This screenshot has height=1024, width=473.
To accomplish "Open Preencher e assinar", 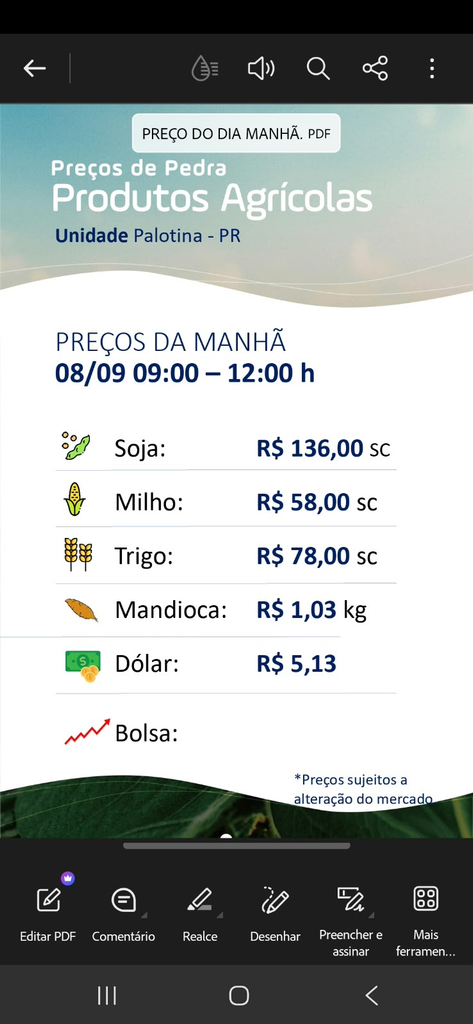I will click(x=351, y=922).
